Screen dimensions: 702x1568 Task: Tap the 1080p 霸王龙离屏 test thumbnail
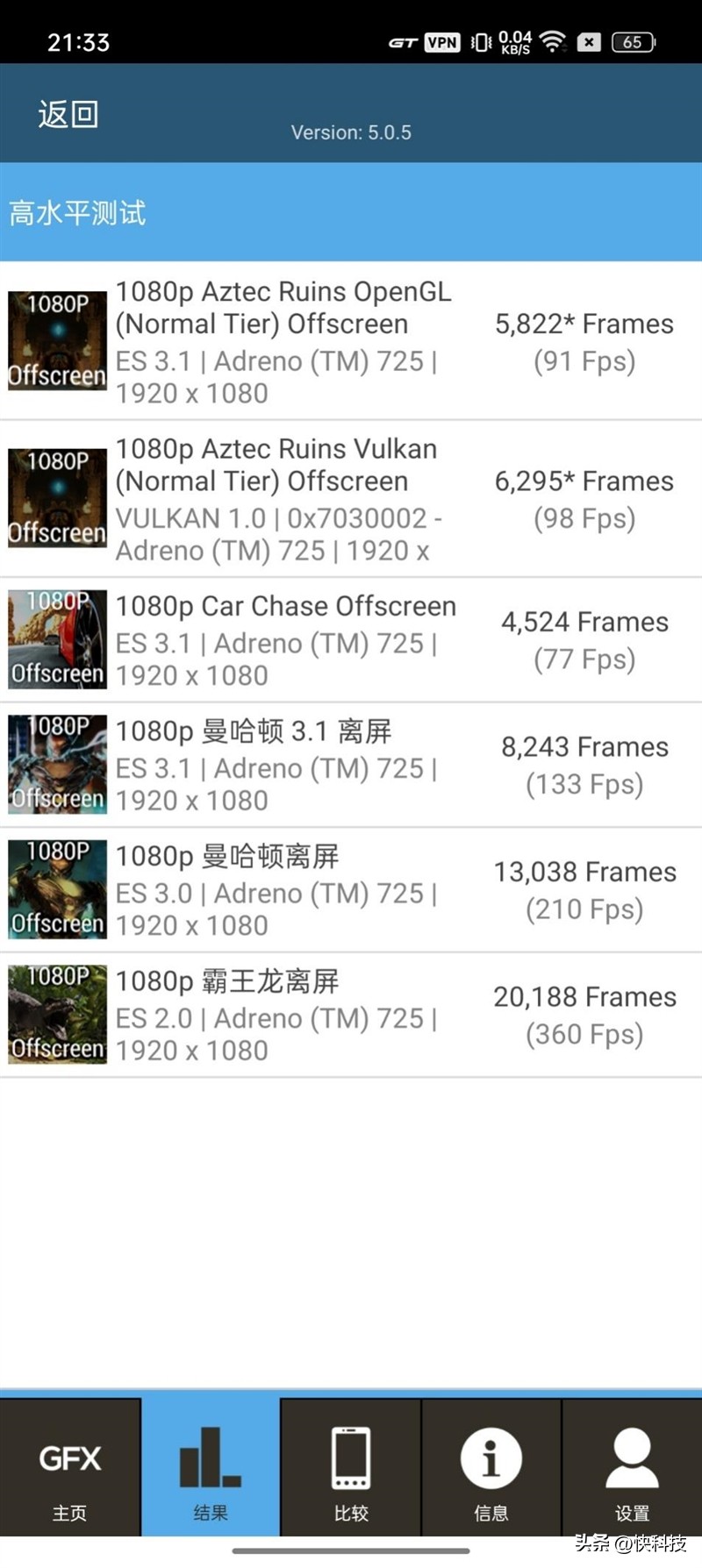(x=56, y=1015)
